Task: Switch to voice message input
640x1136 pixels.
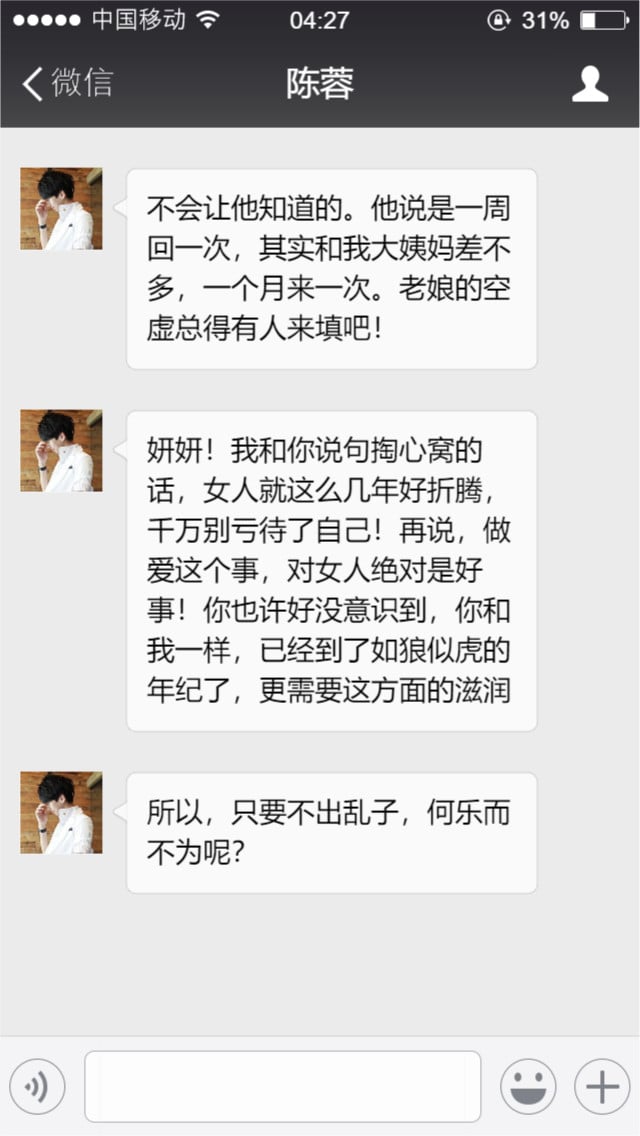Action: point(37,1086)
